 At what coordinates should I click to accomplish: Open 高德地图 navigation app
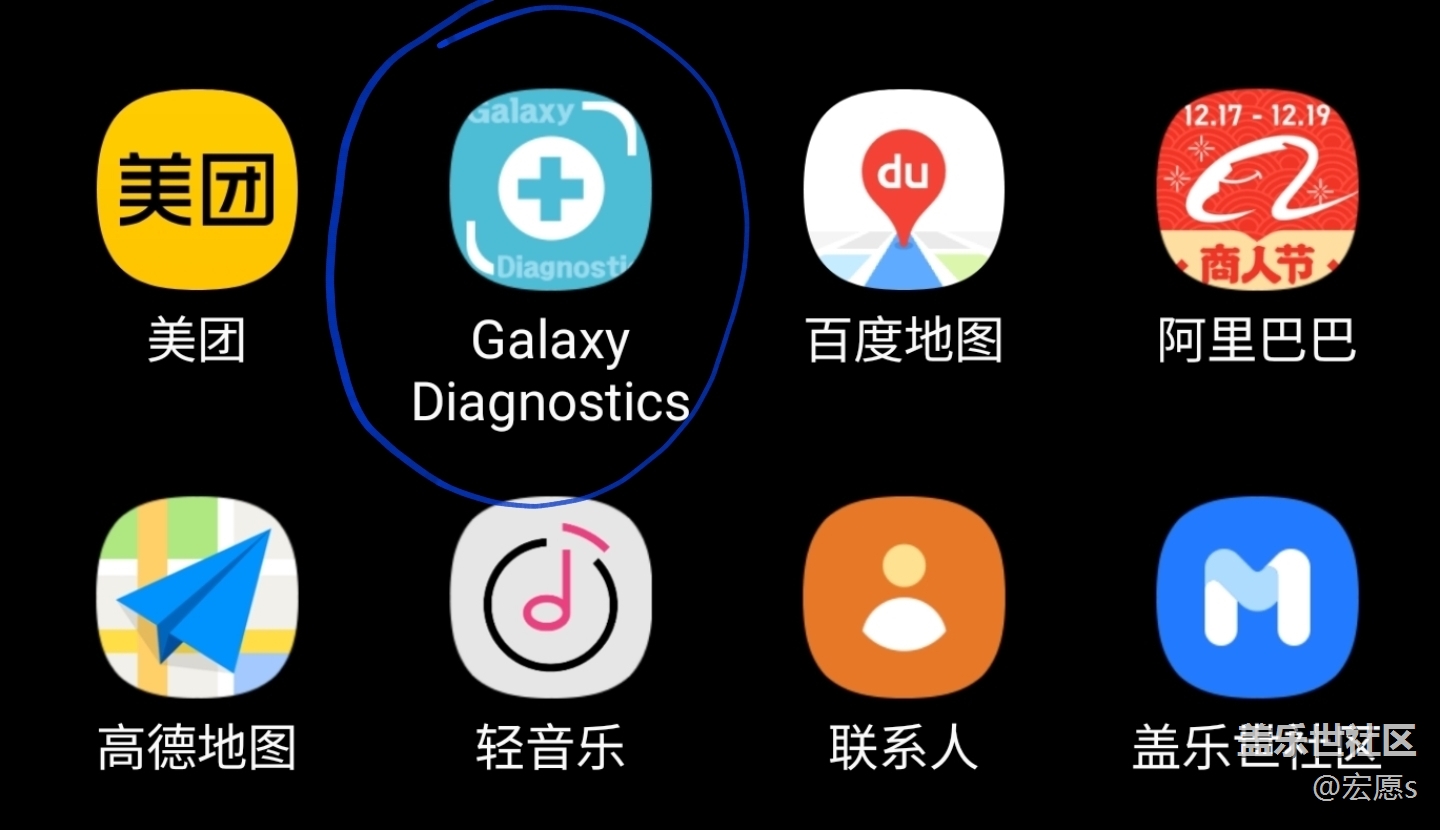click(197, 597)
